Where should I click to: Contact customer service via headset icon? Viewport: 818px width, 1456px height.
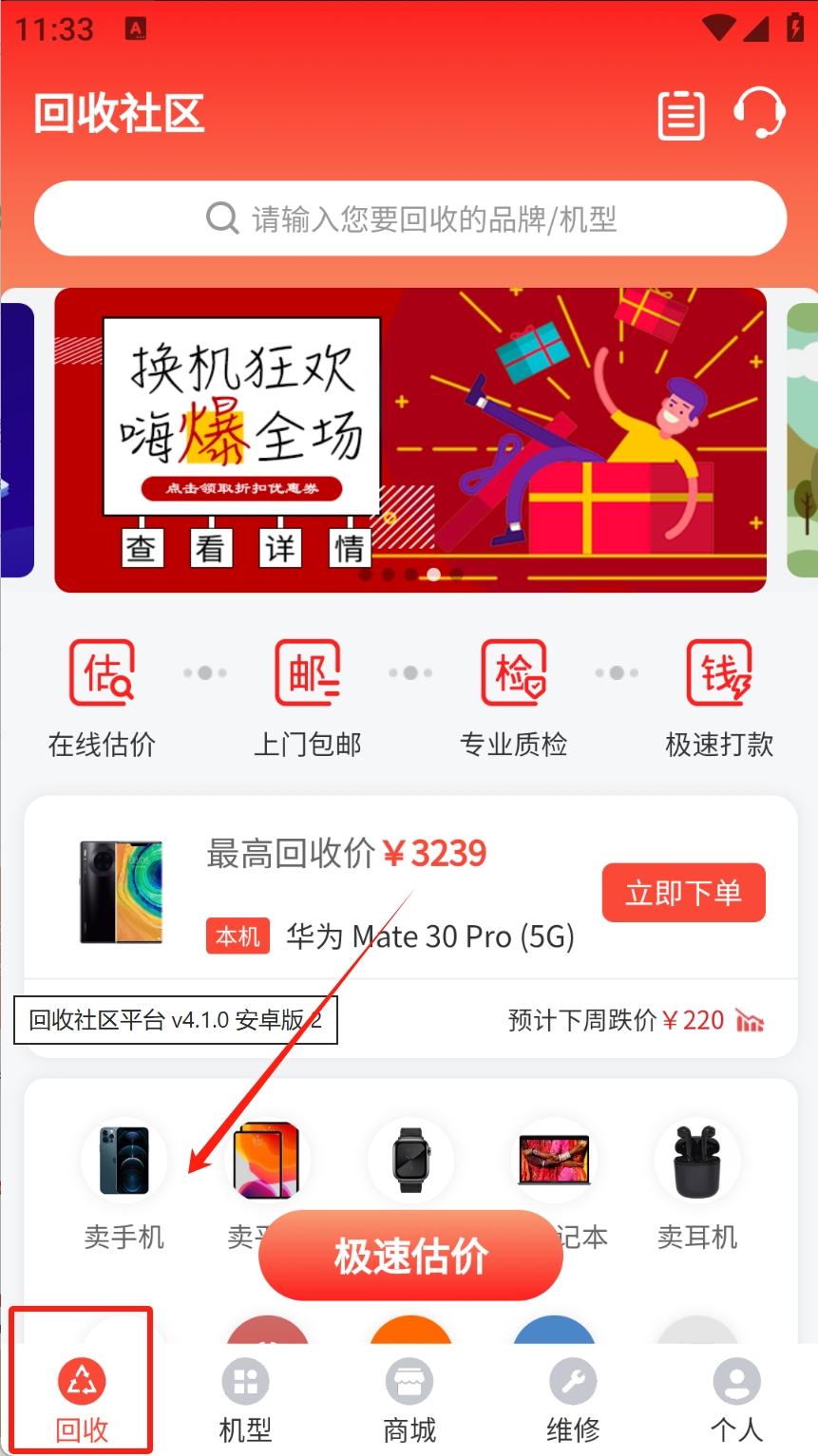click(x=759, y=113)
